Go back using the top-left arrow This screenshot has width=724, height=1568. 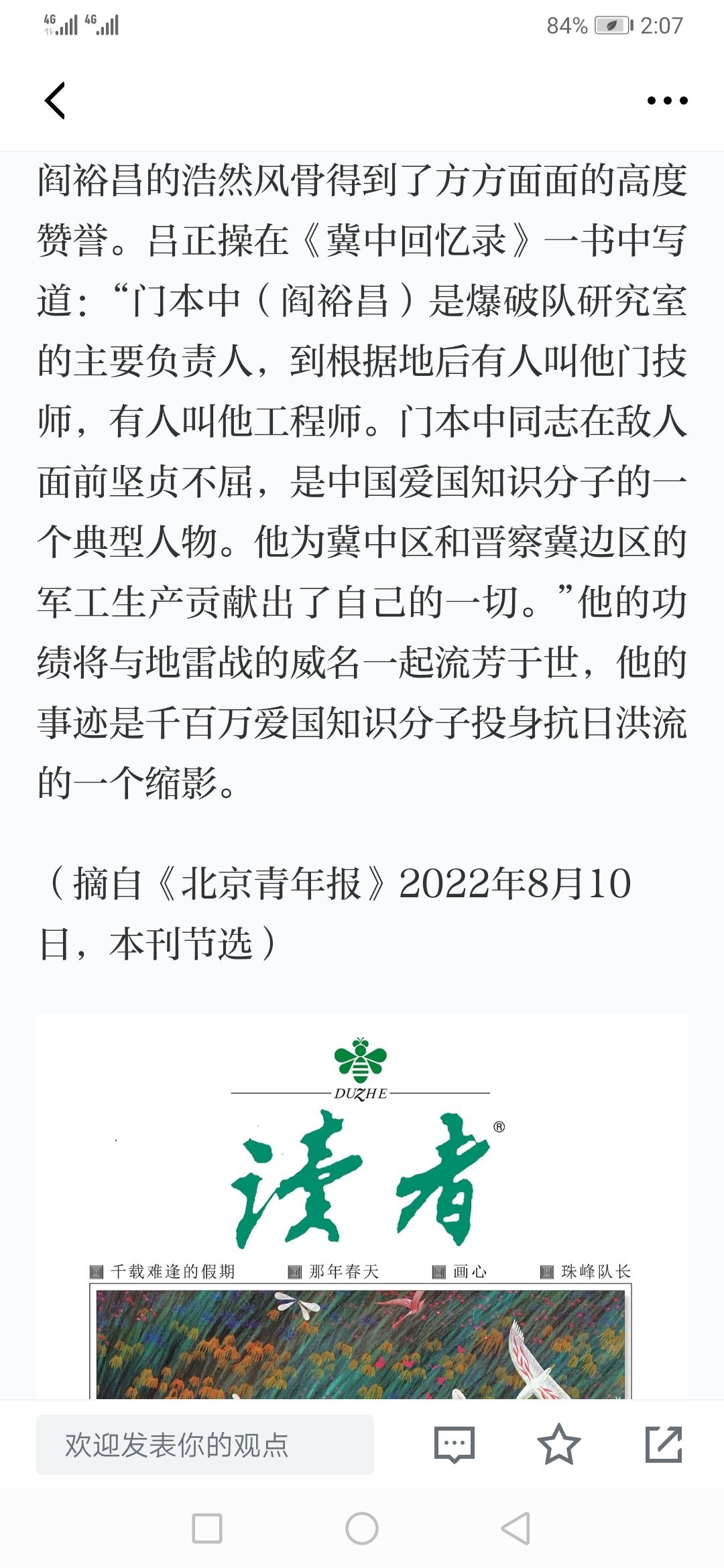55,101
